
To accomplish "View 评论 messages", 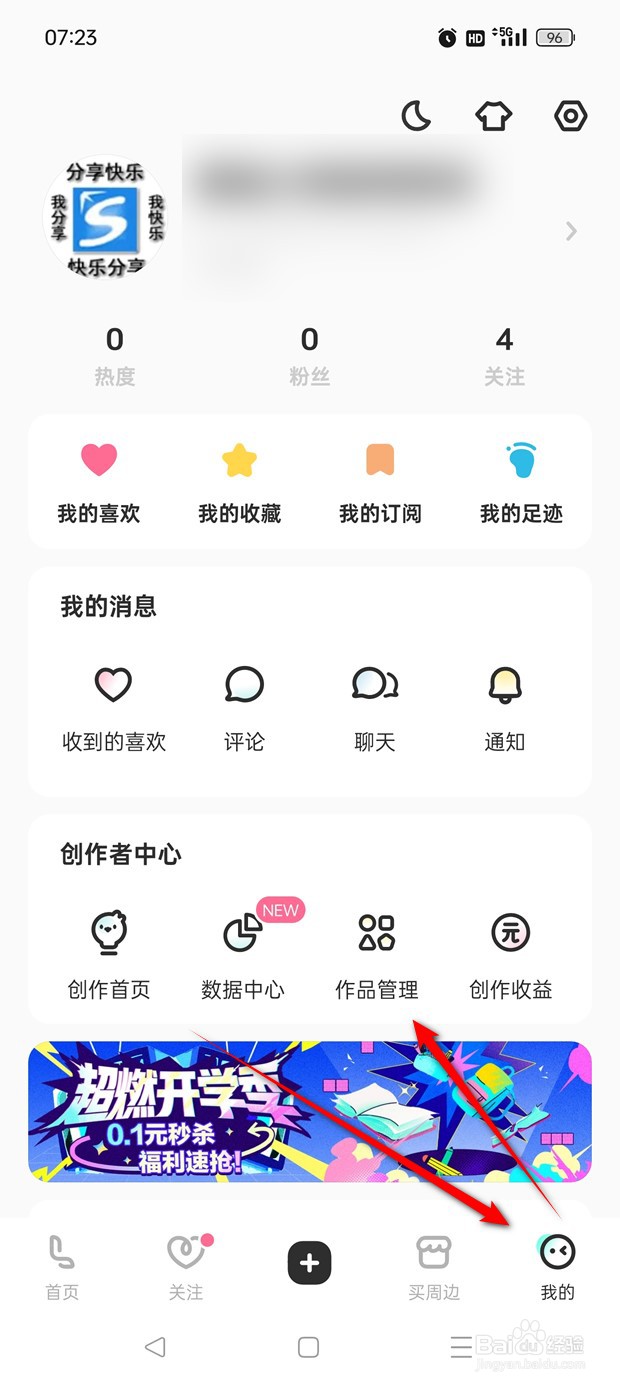I will point(244,709).
